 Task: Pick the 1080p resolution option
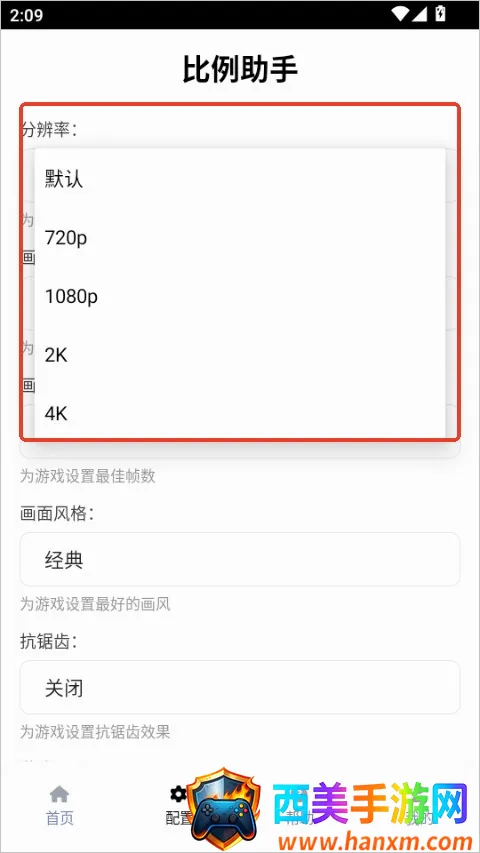[240, 296]
